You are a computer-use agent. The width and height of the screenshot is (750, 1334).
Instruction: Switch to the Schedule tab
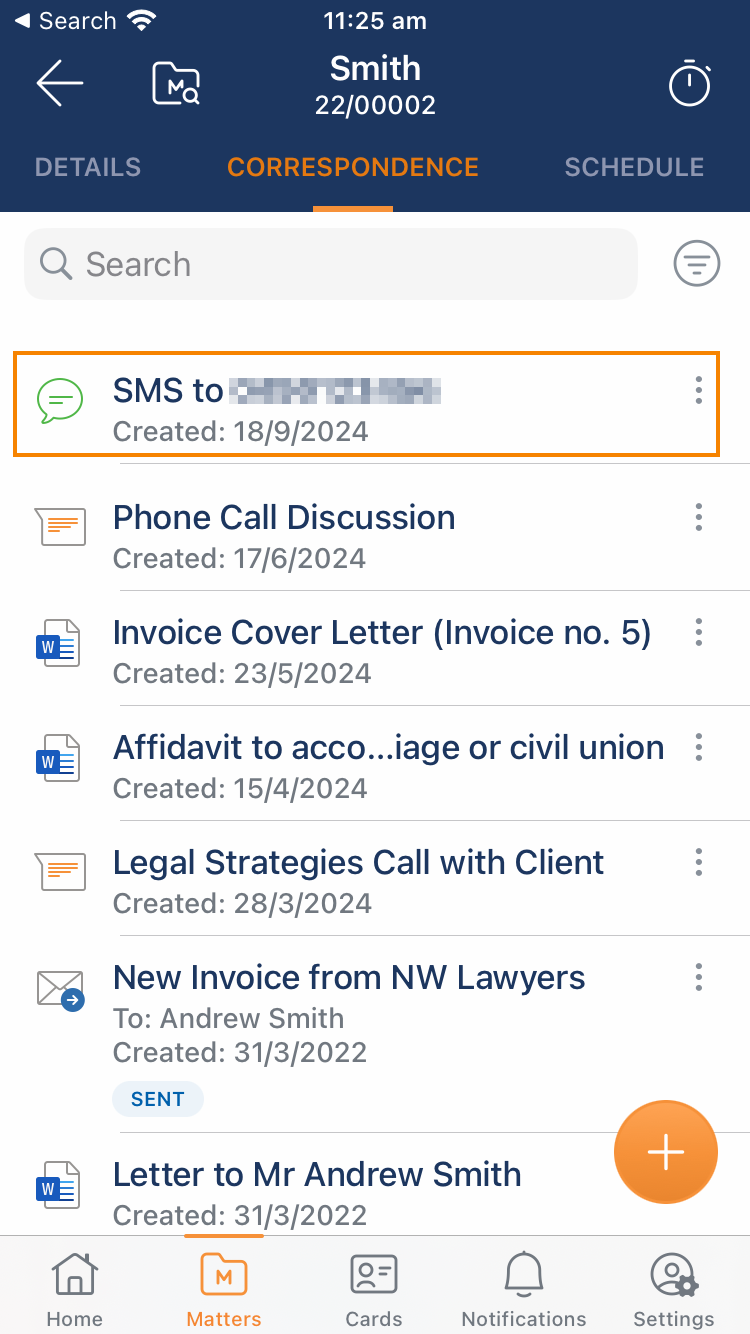tap(634, 167)
